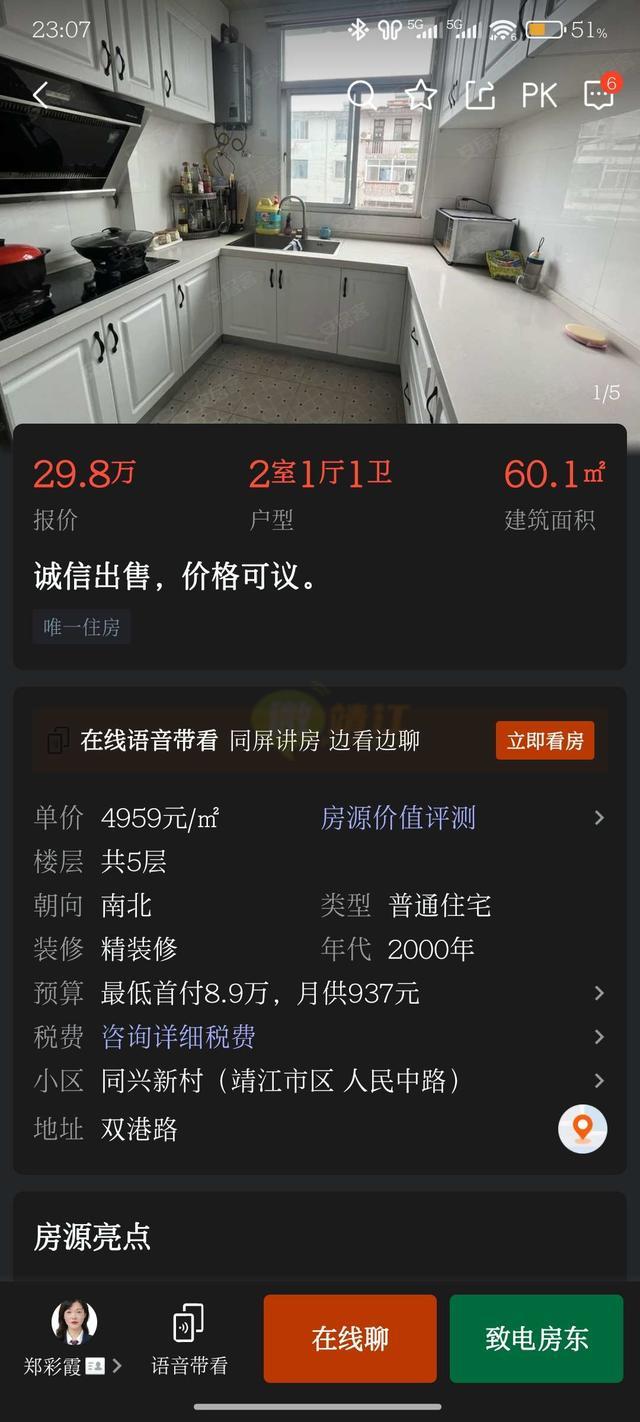The width and height of the screenshot is (640, 1422).
Task: Open 房源价值评测 evaluation
Action: tap(398, 818)
